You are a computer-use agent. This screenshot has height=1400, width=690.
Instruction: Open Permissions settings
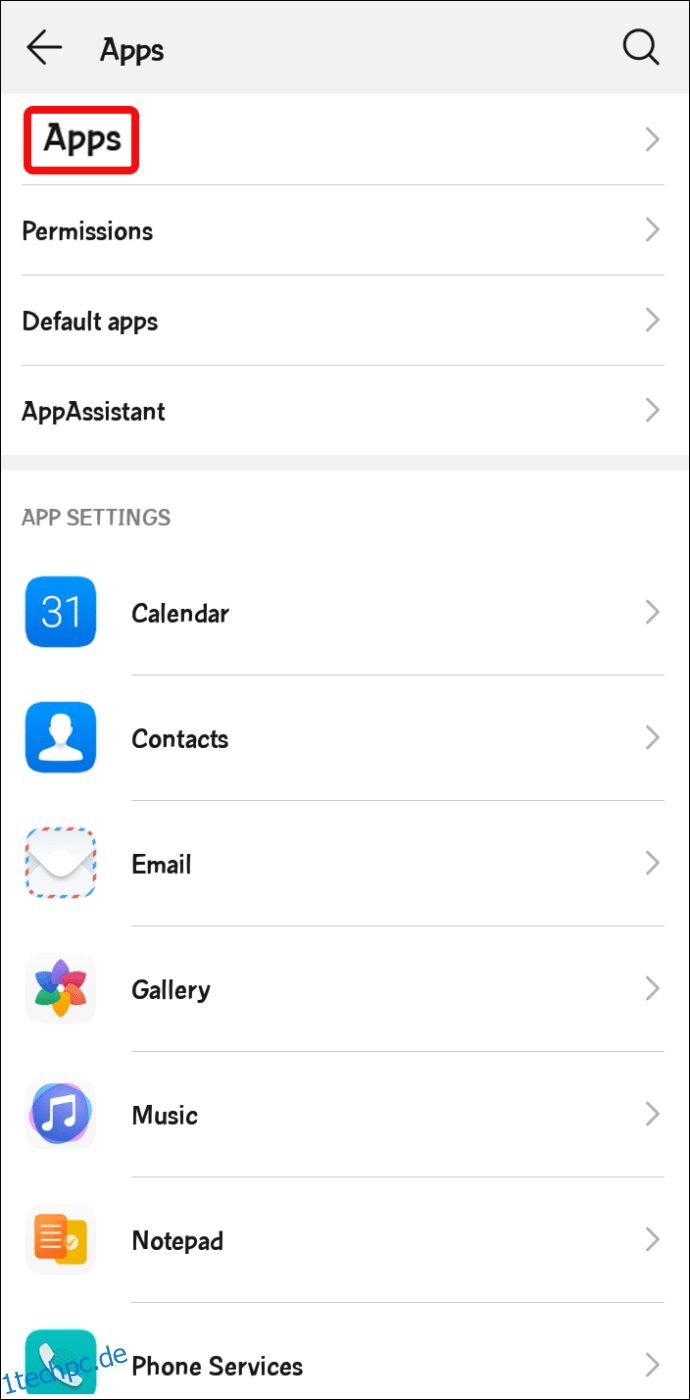345,231
